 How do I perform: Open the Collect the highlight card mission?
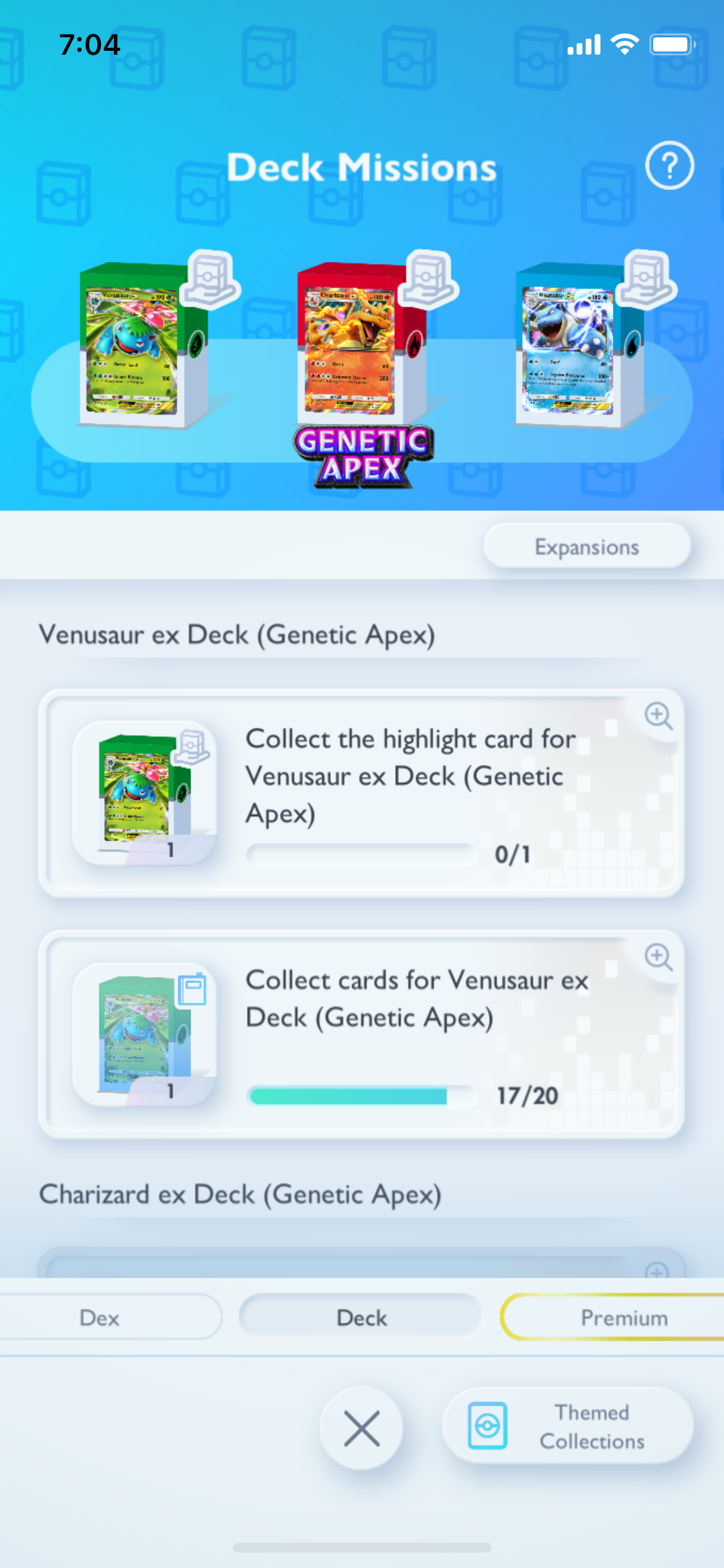click(x=360, y=793)
